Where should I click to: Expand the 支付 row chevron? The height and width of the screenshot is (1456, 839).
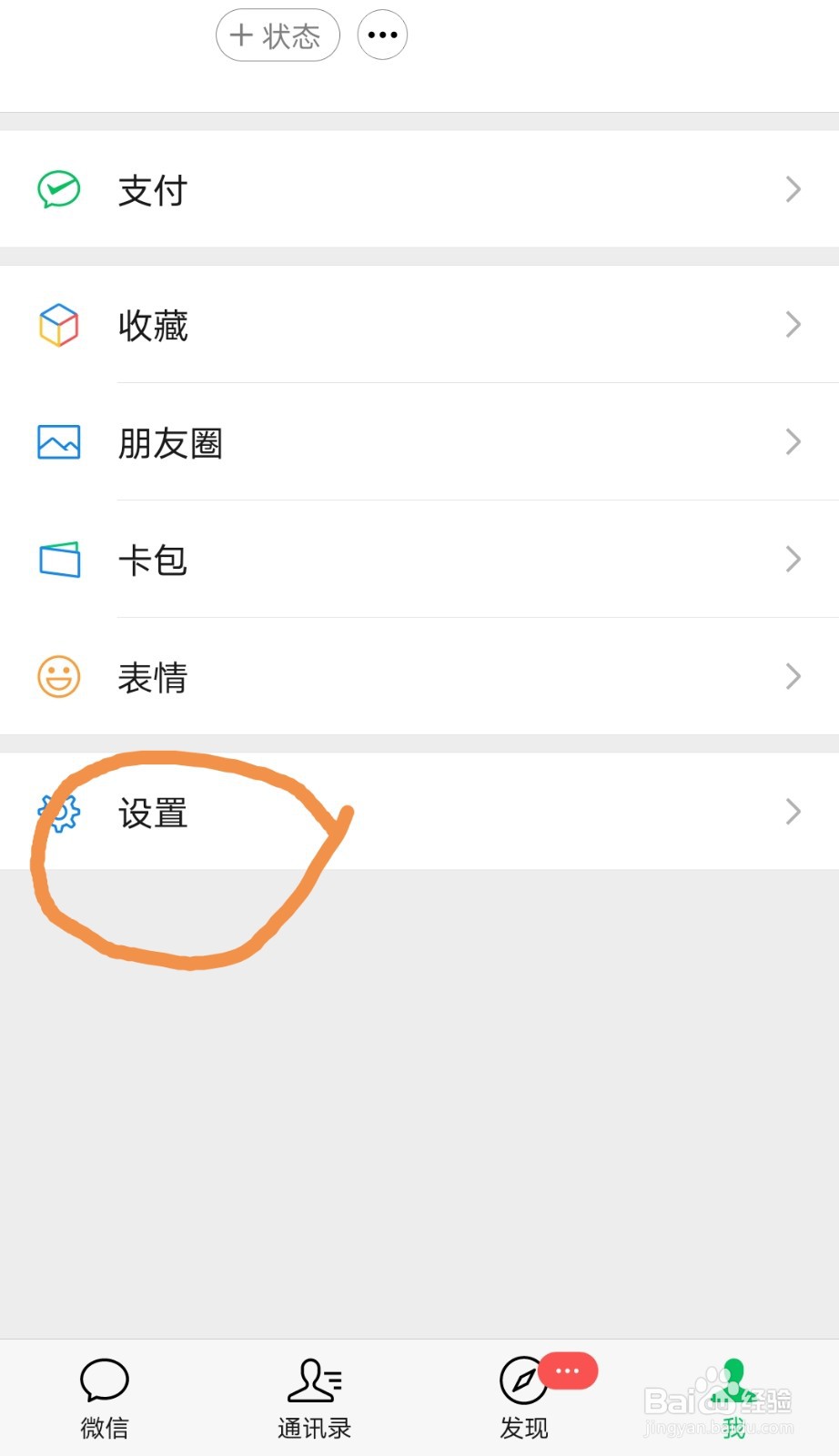pos(793,189)
